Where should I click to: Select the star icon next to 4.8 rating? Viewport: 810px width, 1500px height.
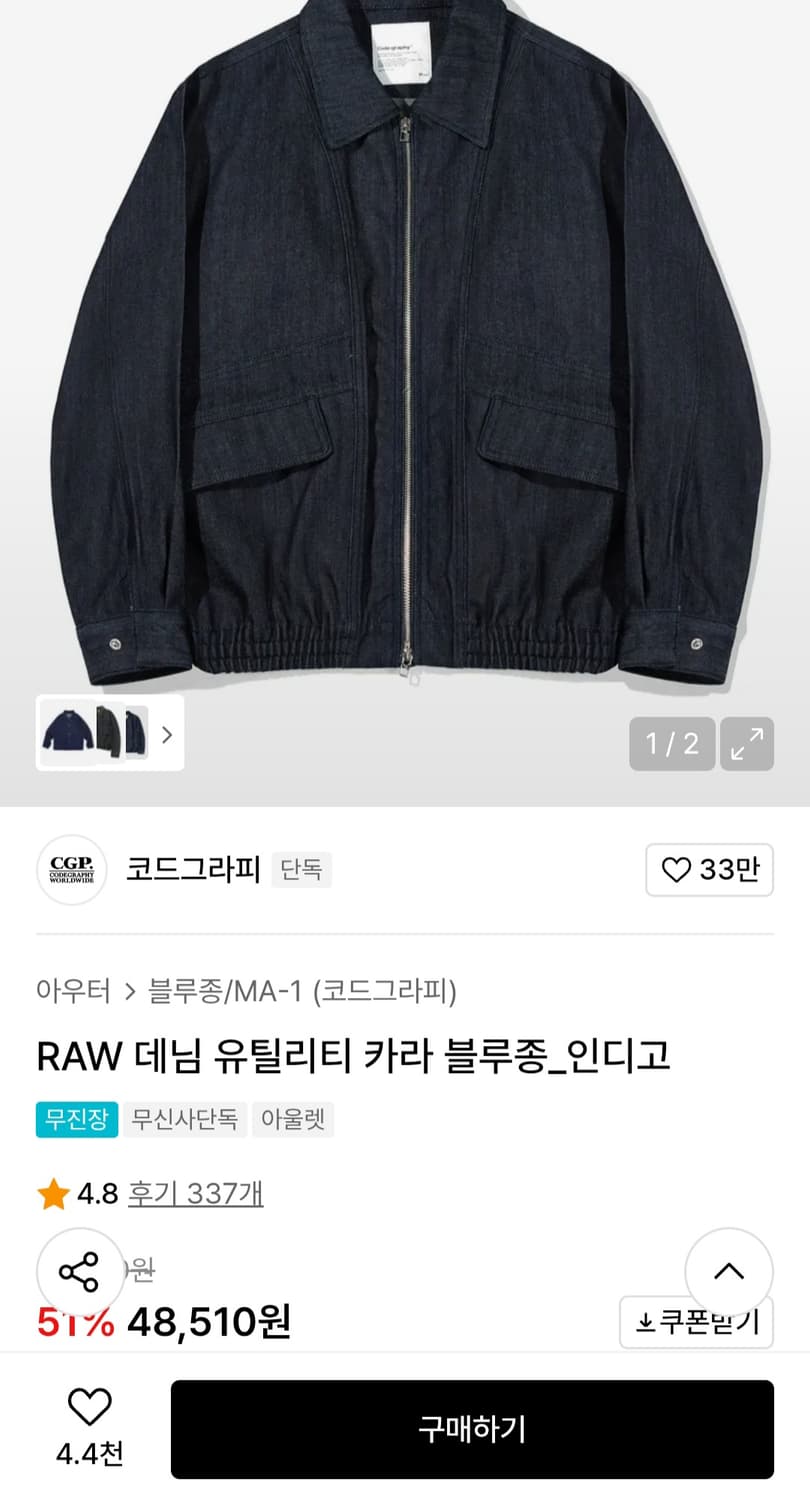pos(52,1192)
